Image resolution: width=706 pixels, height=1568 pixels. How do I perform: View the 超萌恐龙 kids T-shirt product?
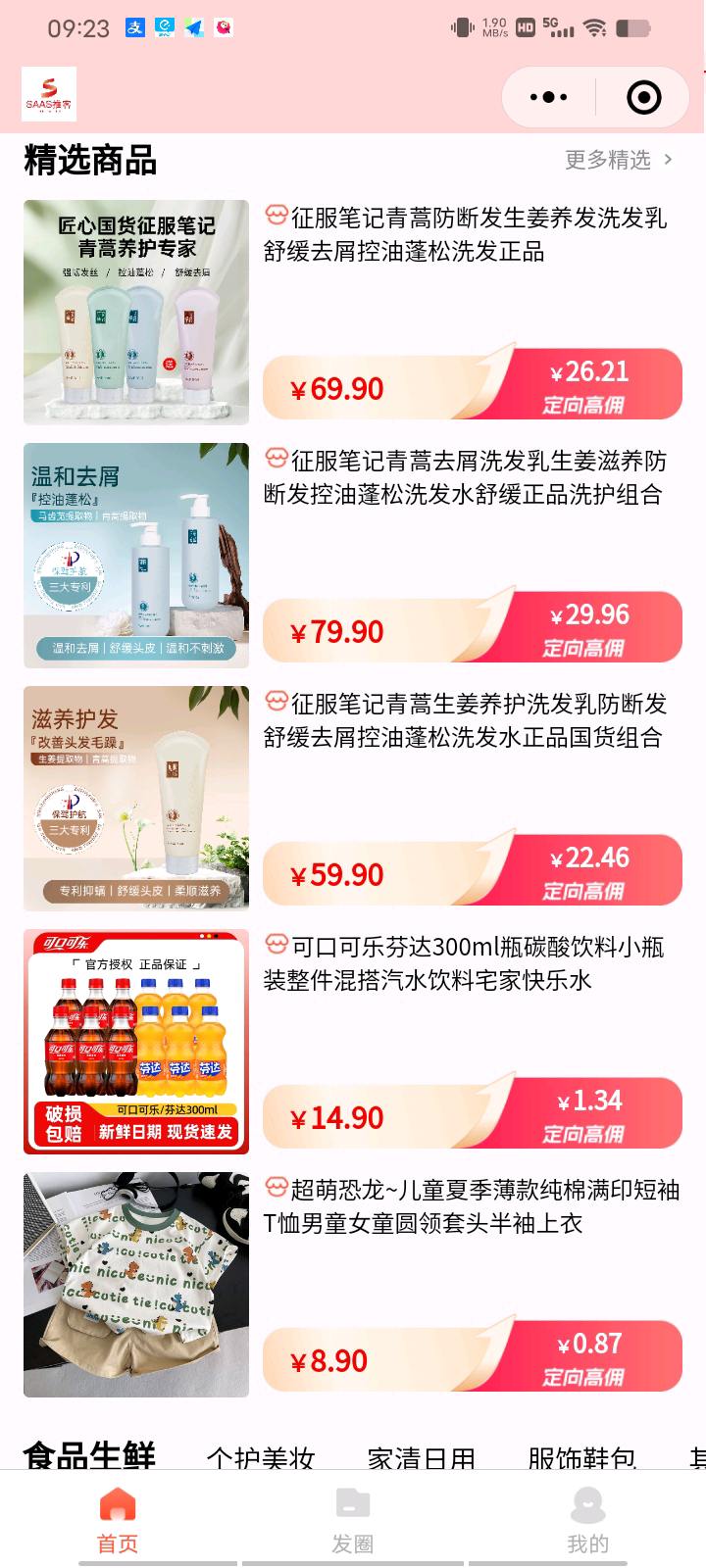coord(465,1206)
